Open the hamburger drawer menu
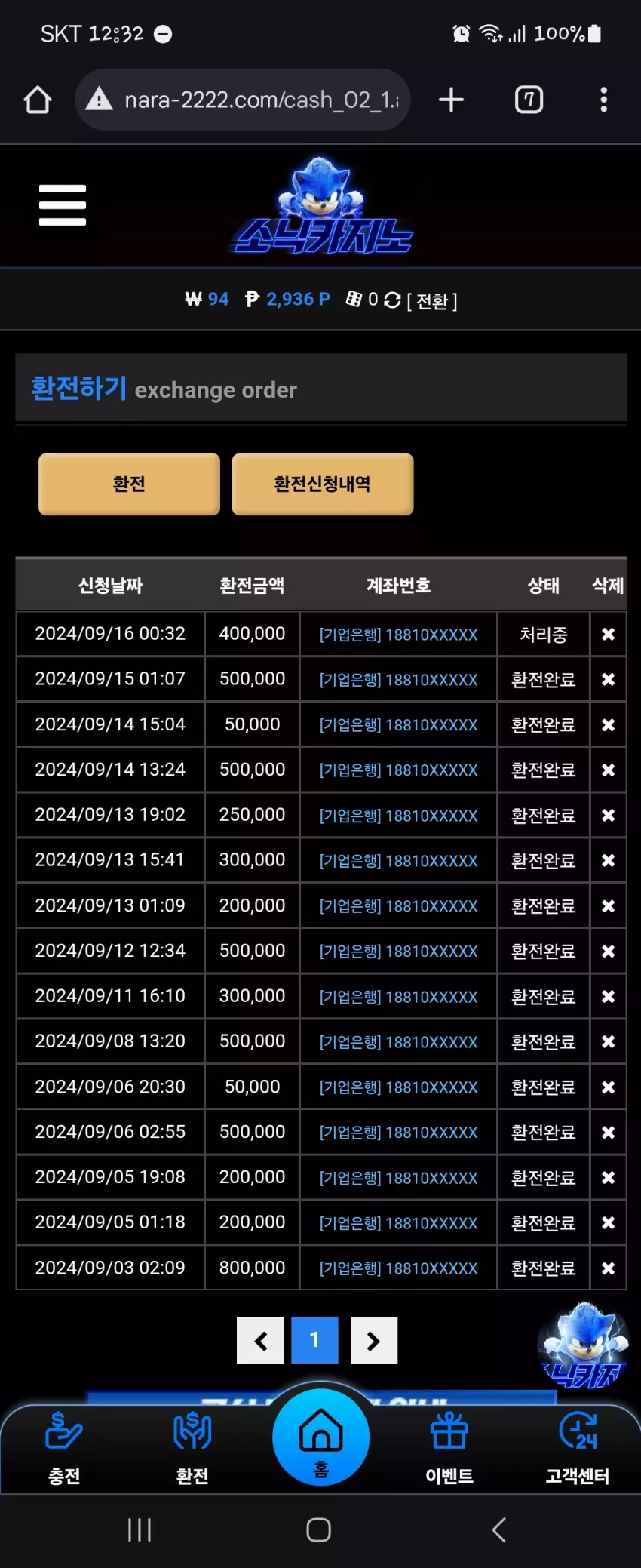Viewport: 641px width, 1568px height. (x=63, y=205)
